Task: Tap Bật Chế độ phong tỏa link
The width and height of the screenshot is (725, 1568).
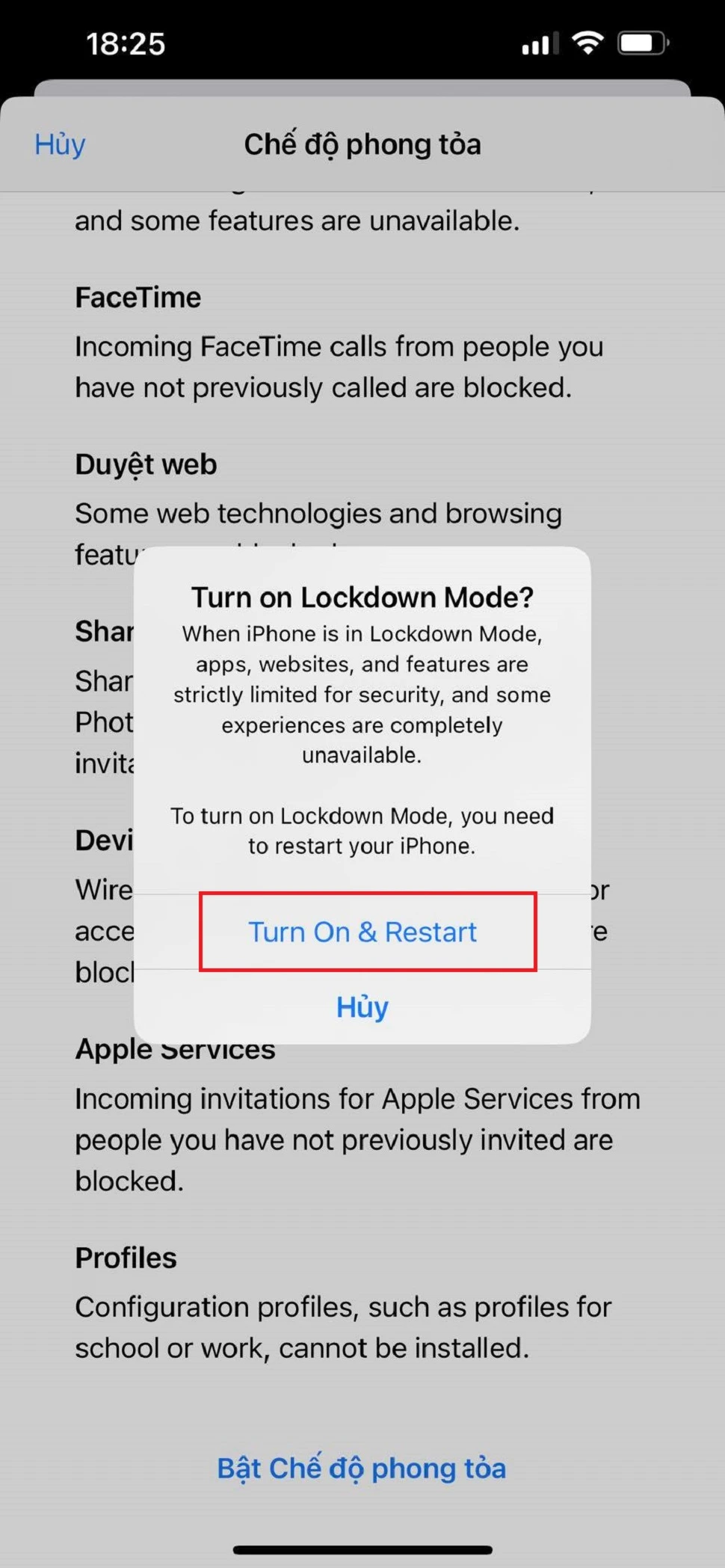Action: 362,1468
